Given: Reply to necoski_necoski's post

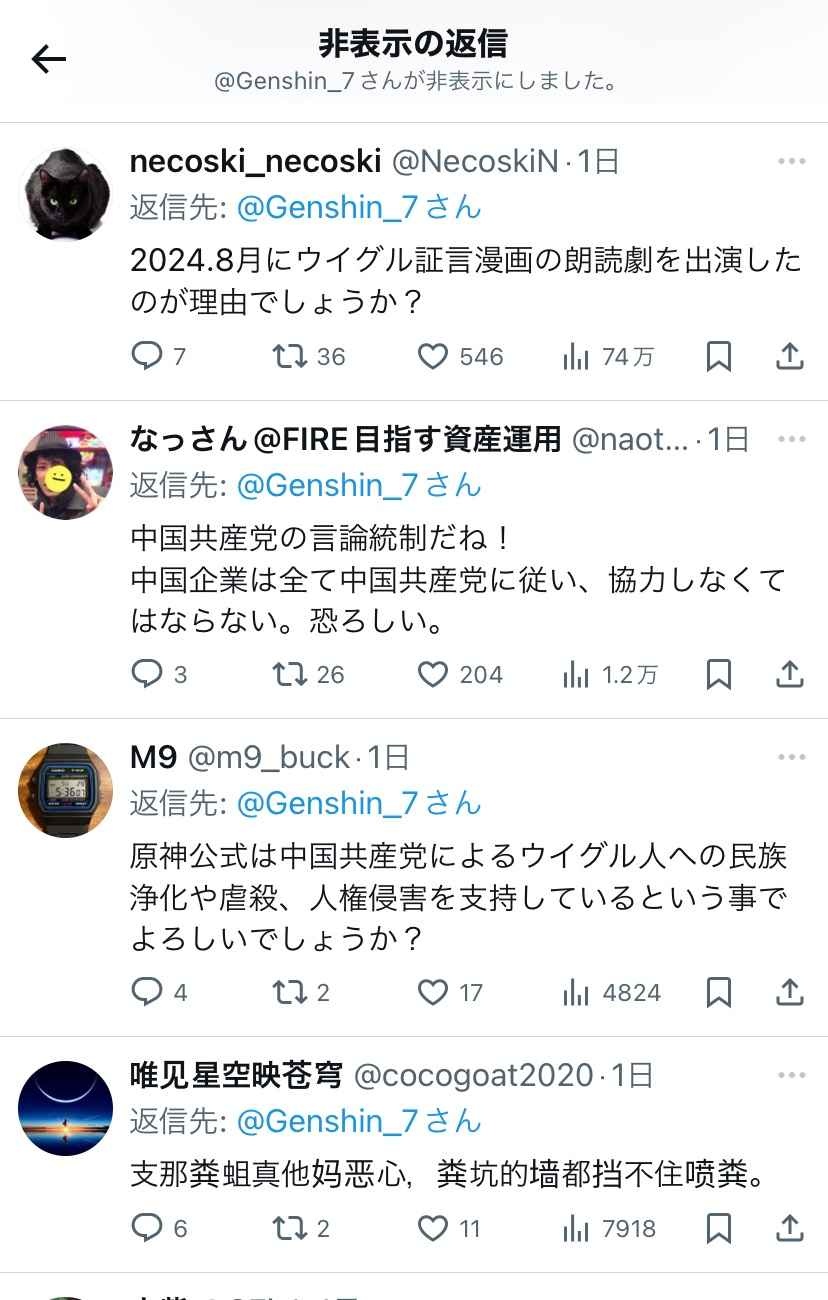Looking at the screenshot, I should coord(147,357).
